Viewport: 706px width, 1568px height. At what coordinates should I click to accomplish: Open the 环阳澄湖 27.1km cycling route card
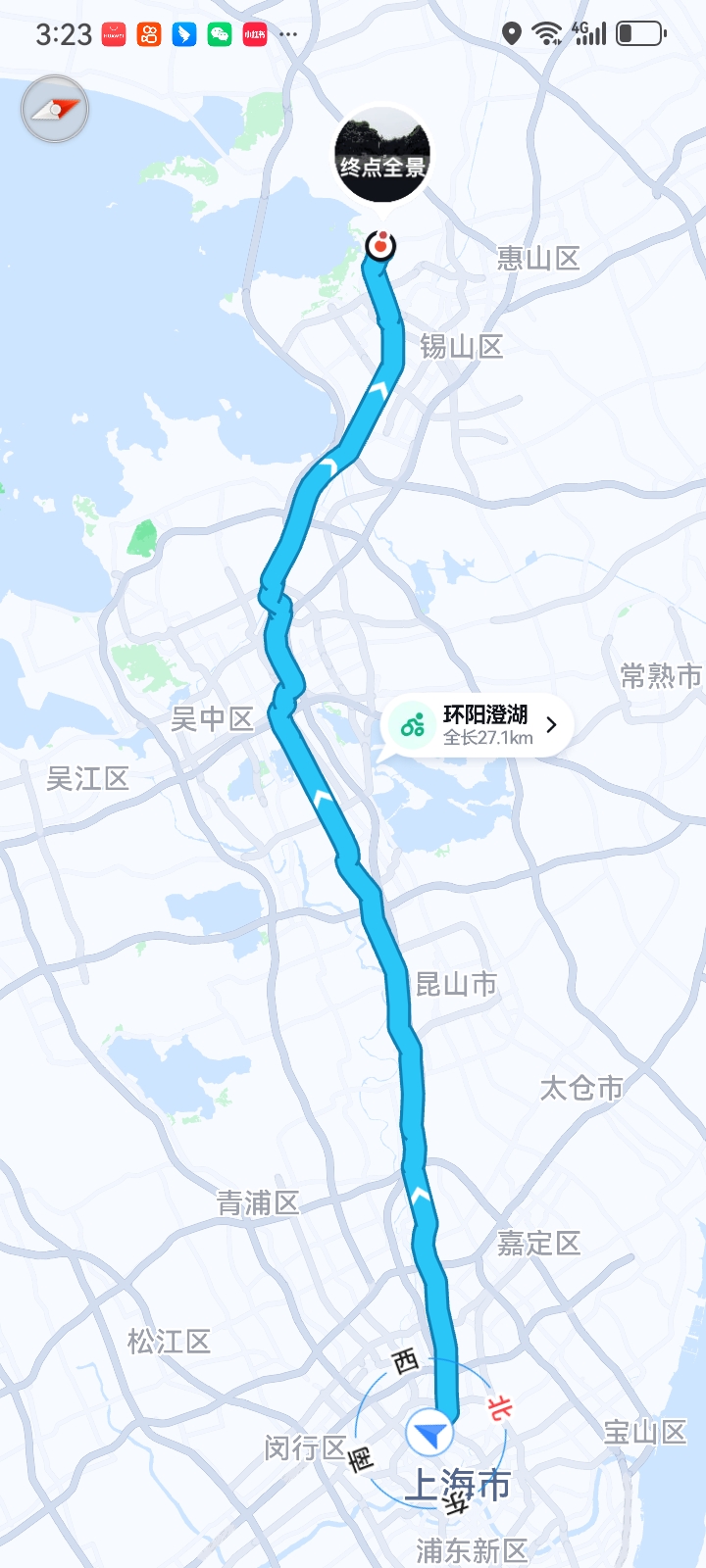[478, 725]
